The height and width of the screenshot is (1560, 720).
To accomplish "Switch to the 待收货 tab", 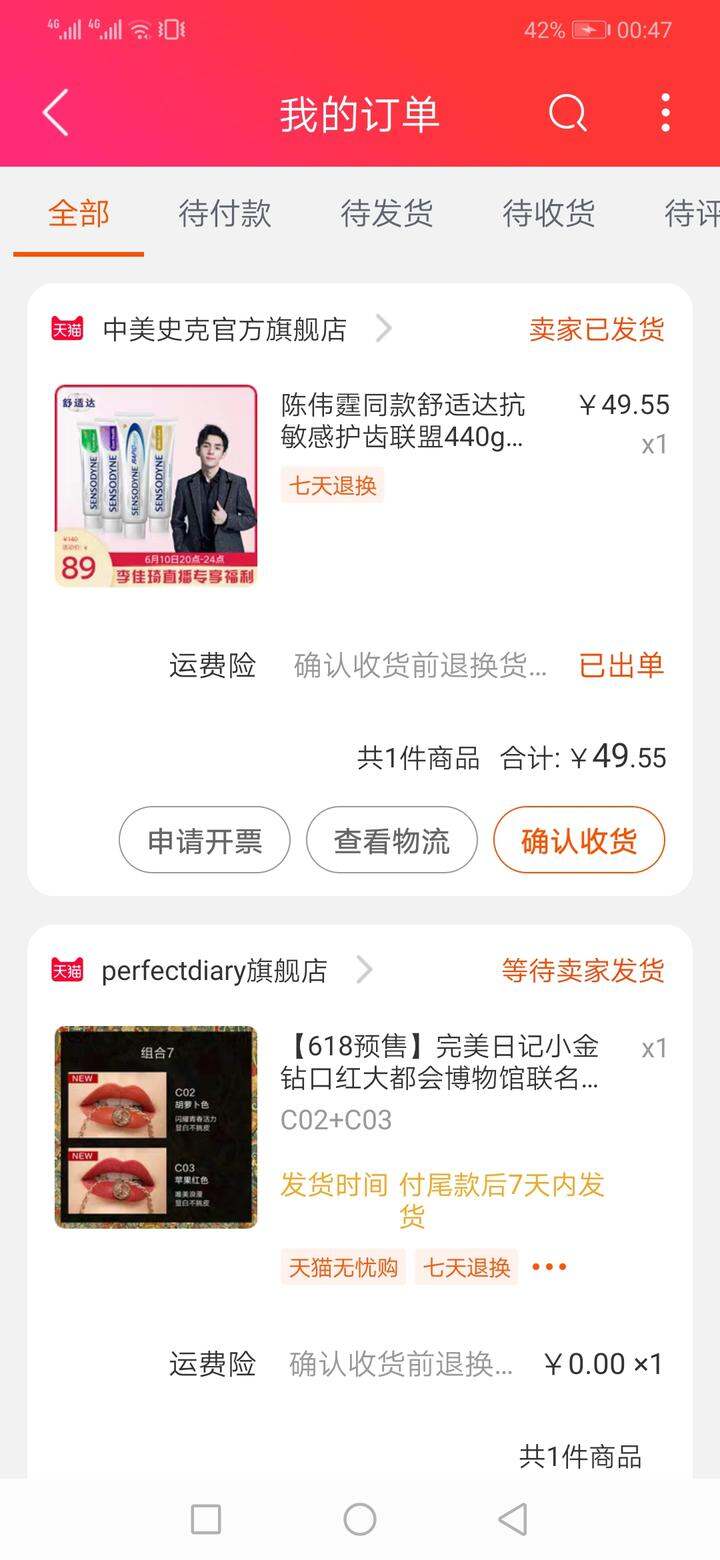I will (549, 213).
